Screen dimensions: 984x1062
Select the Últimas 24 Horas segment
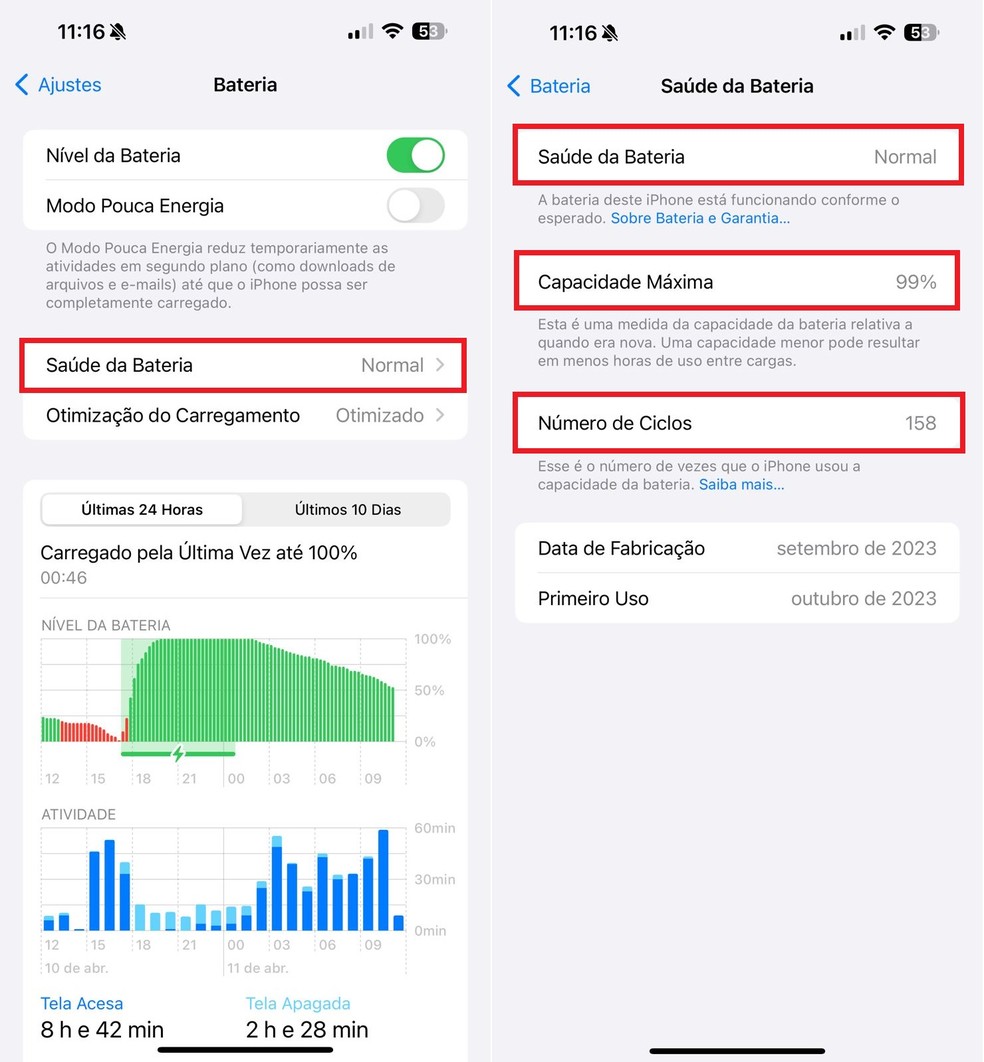(x=142, y=509)
